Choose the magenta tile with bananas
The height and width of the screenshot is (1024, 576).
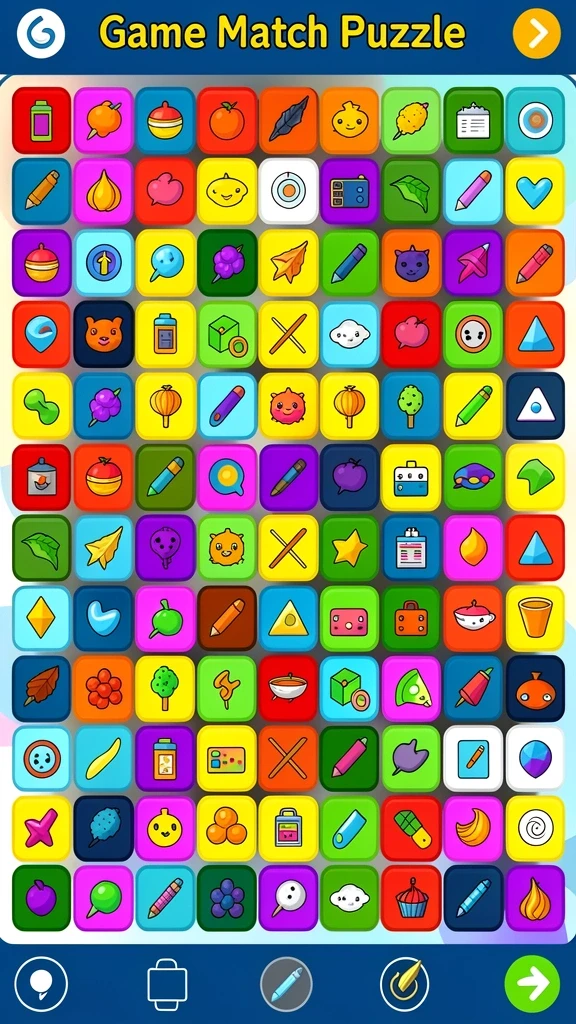click(x=473, y=828)
